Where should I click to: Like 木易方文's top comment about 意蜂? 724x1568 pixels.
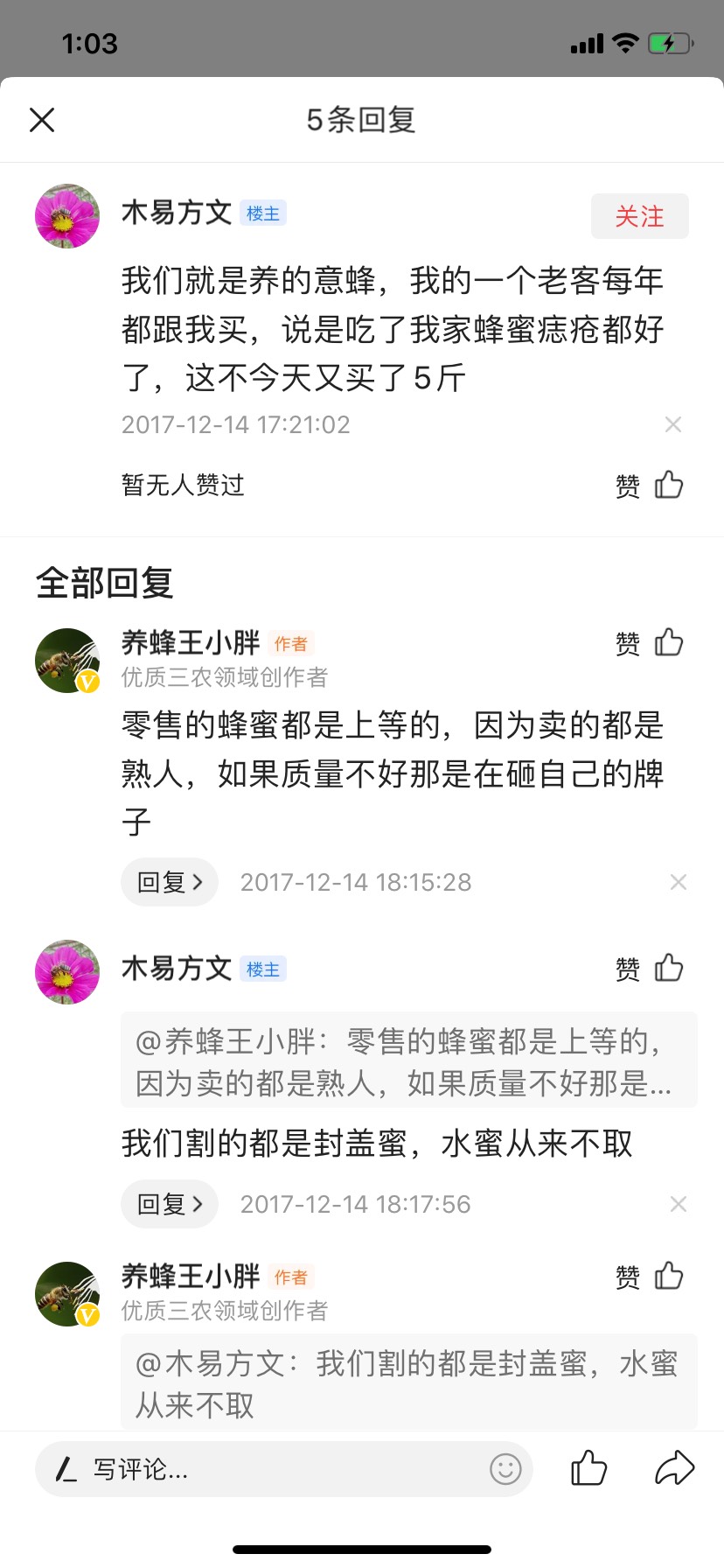click(651, 485)
